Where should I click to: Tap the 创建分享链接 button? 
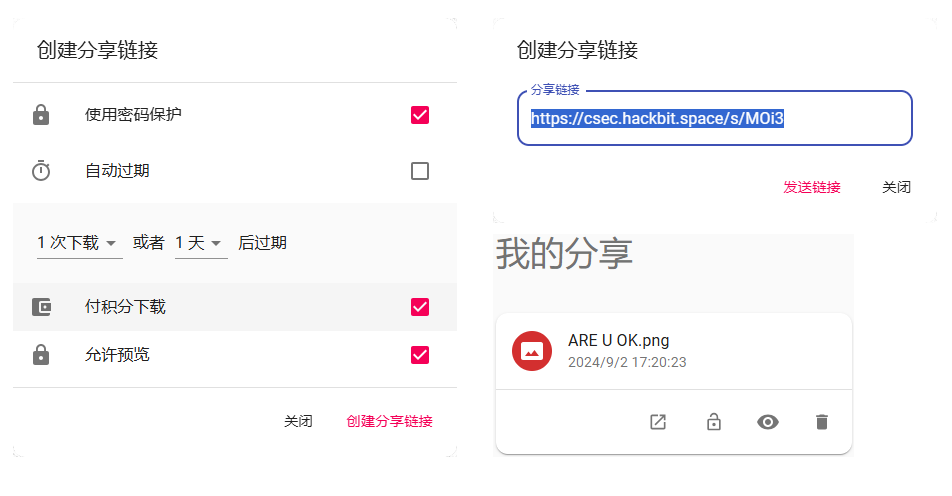click(x=389, y=421)
